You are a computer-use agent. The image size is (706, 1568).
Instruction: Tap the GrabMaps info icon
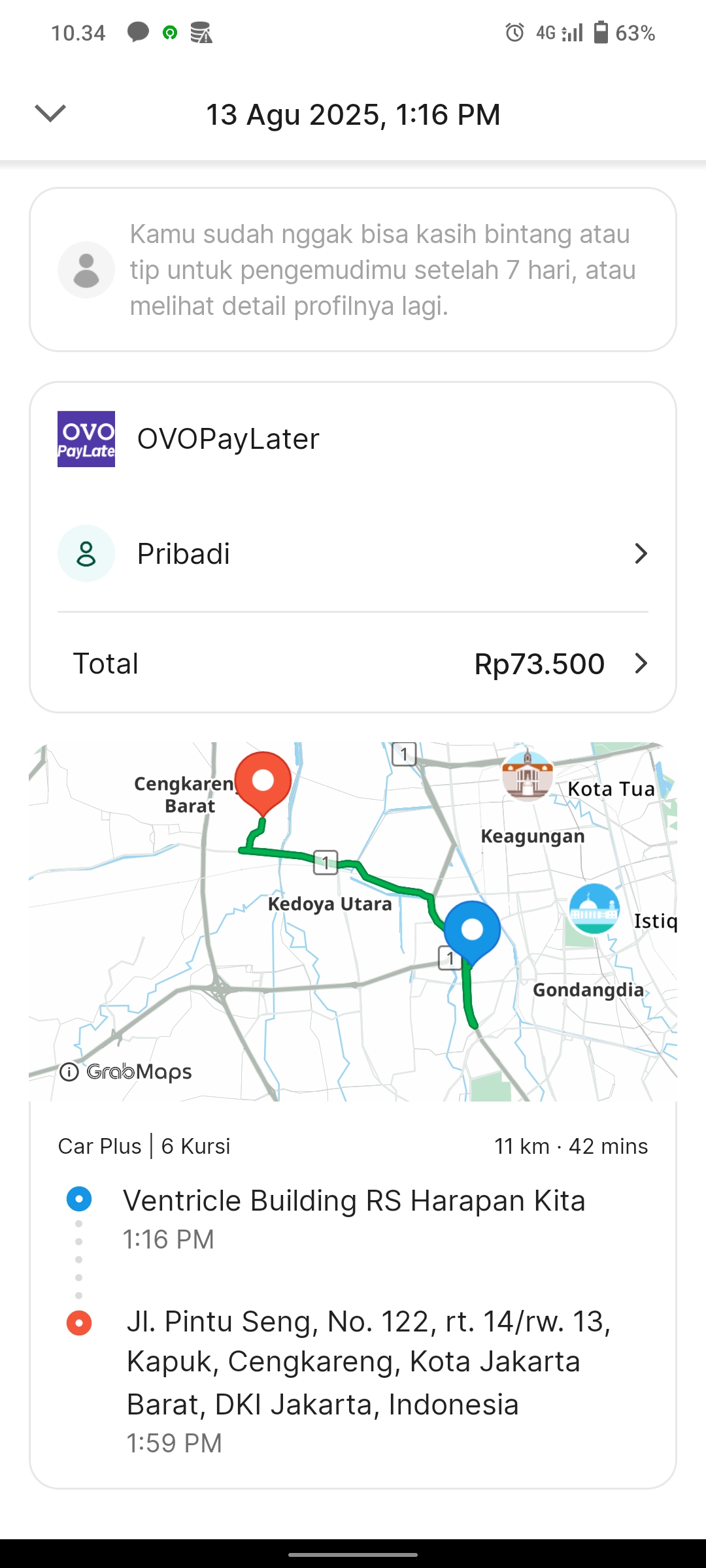click(x=69, y=1072)
